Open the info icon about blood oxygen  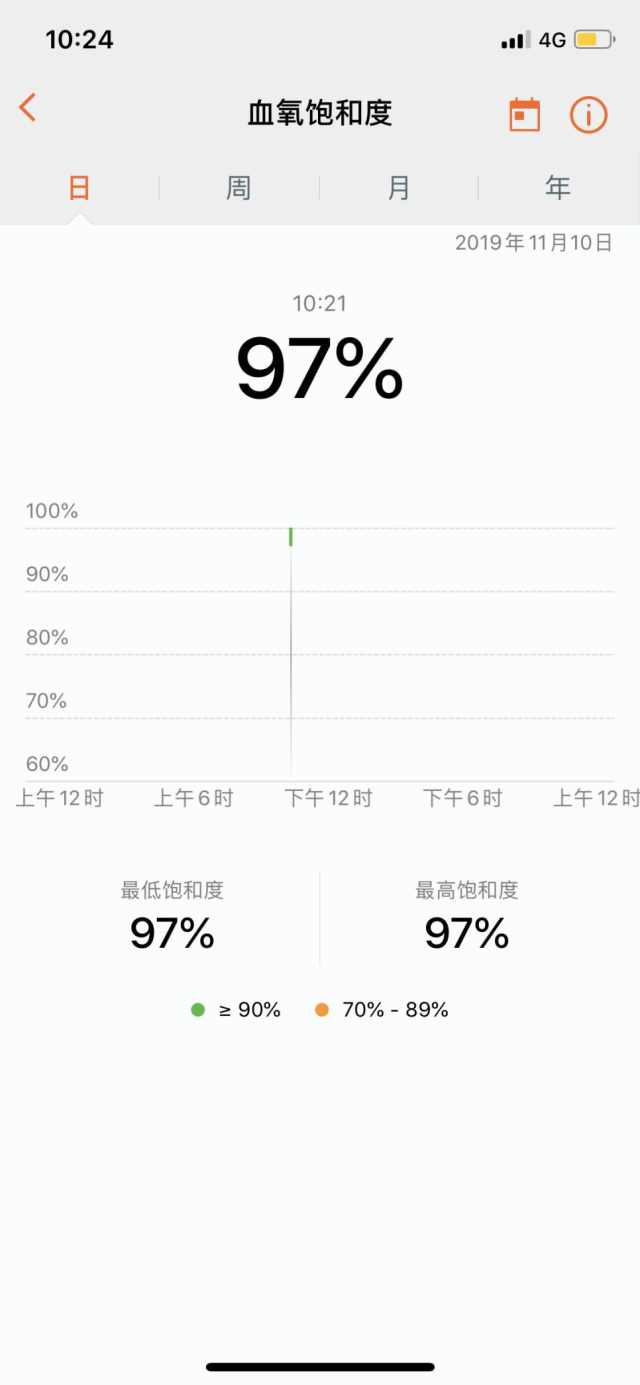point(589,115)
